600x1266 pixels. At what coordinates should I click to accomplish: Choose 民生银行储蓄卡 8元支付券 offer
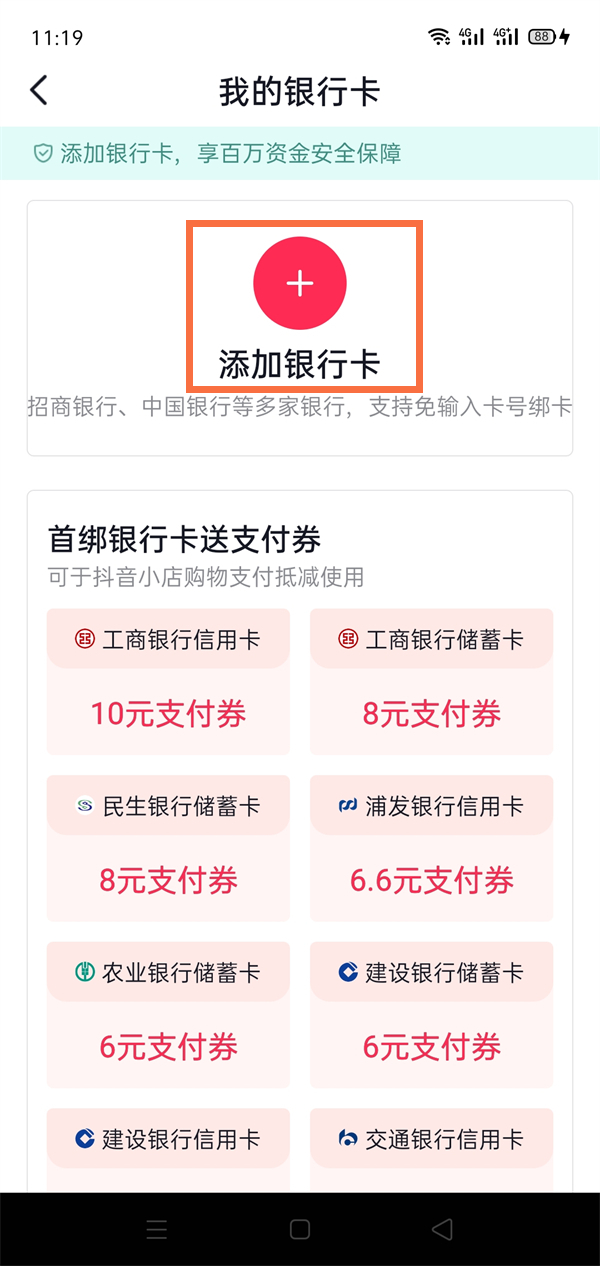coord(168,848)
